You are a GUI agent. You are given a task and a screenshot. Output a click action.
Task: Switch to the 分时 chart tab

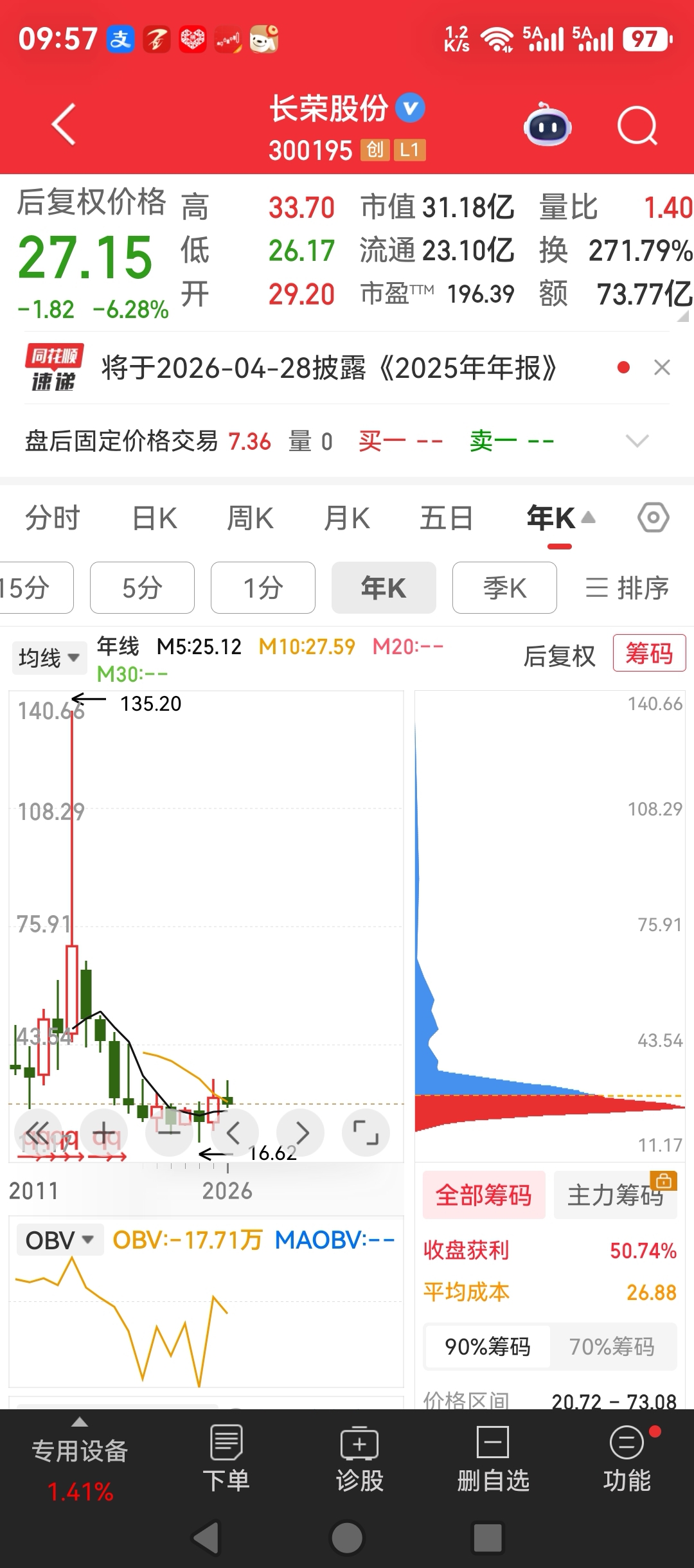pos(53,518)
